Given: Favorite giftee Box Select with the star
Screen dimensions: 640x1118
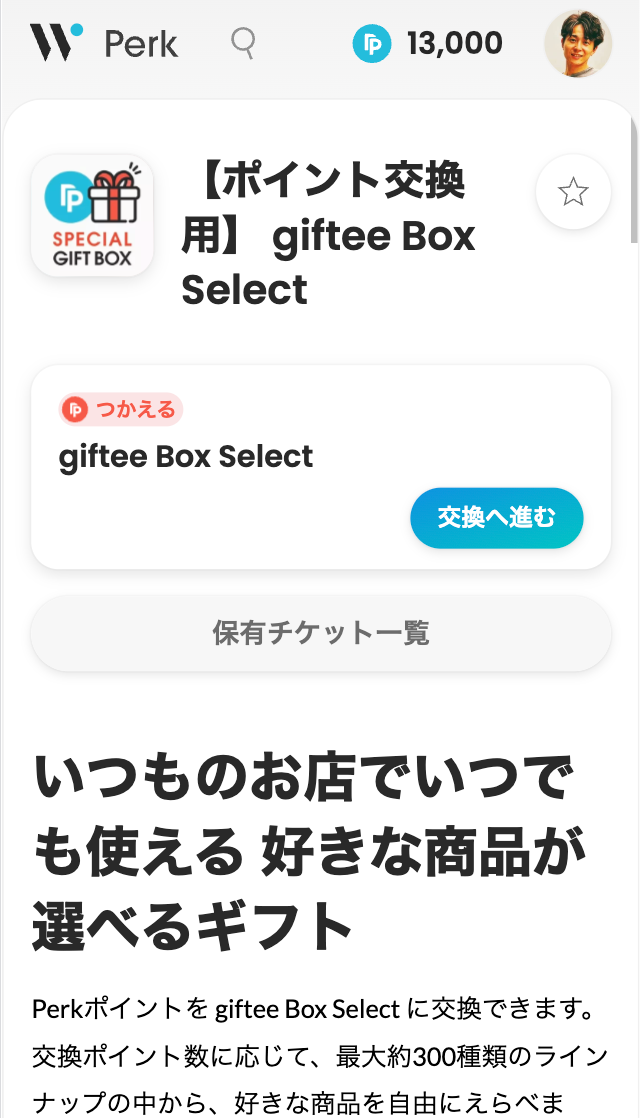Looking at the screenshot, I should 573,191.
